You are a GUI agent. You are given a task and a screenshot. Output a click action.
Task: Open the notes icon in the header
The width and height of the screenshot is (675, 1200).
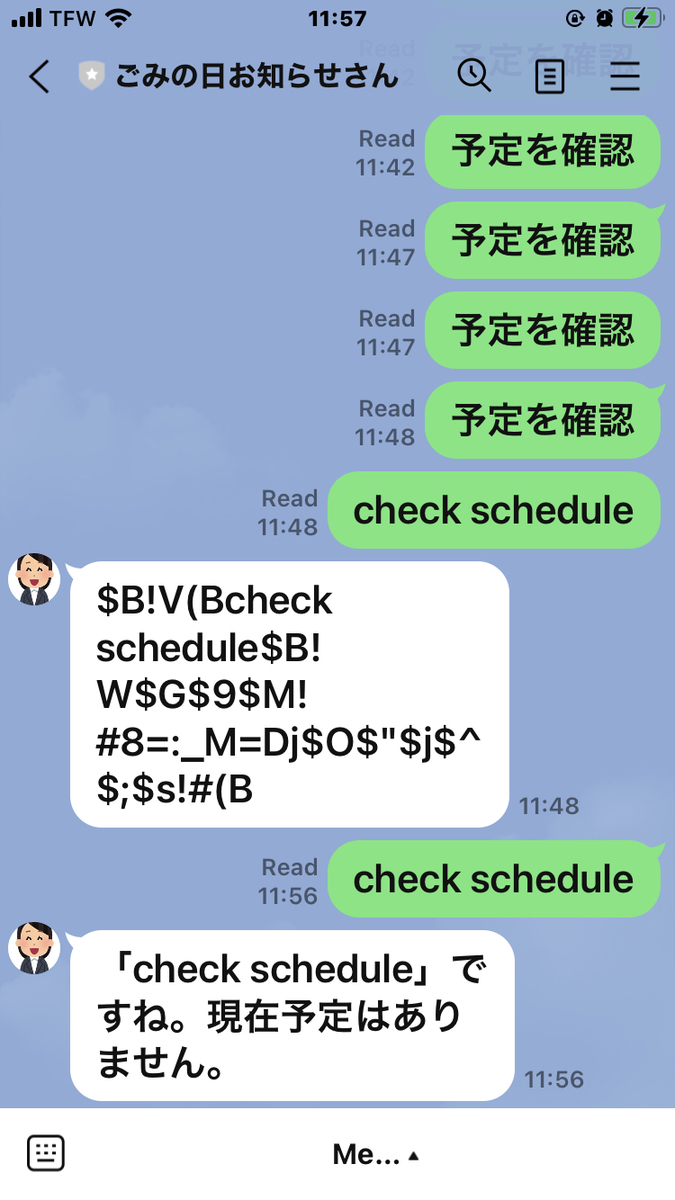click(549, 77)
